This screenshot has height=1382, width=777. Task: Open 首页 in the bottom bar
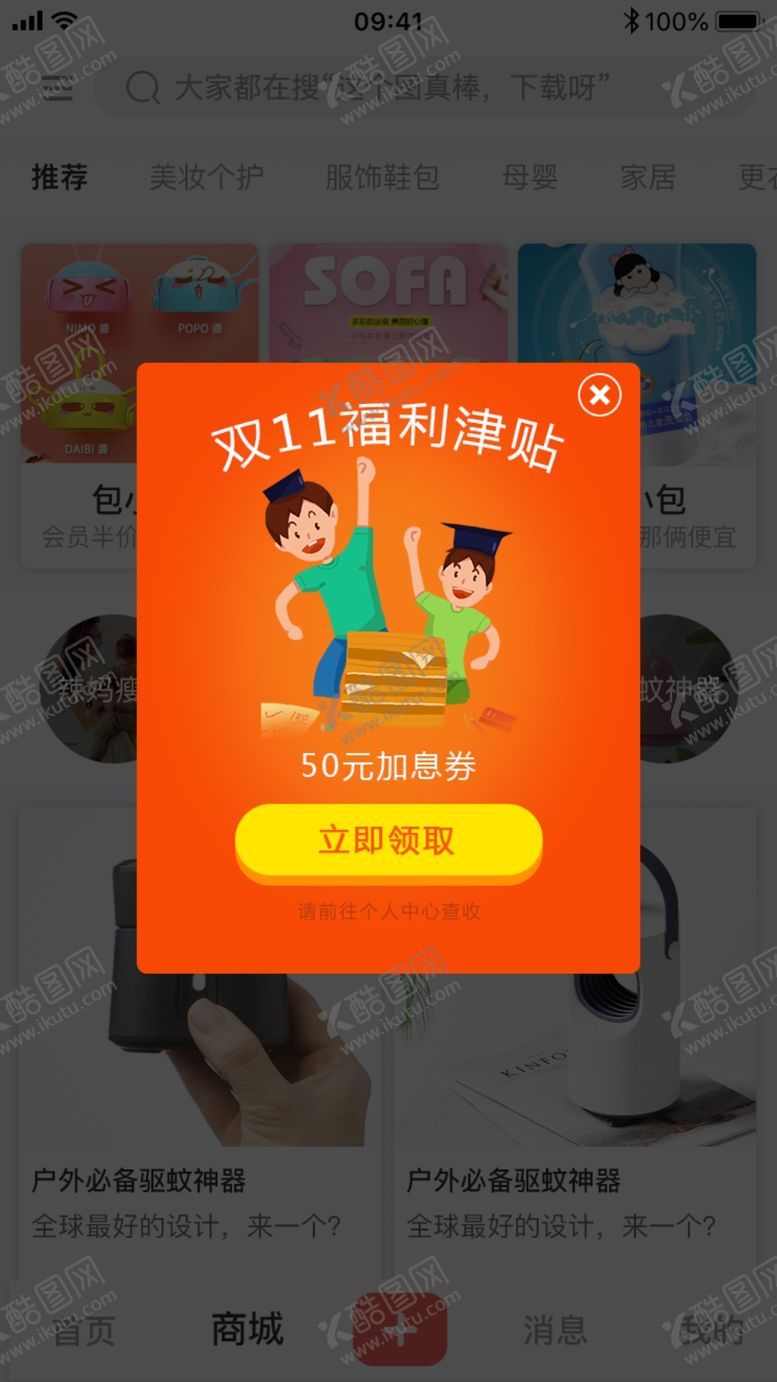84,1330
